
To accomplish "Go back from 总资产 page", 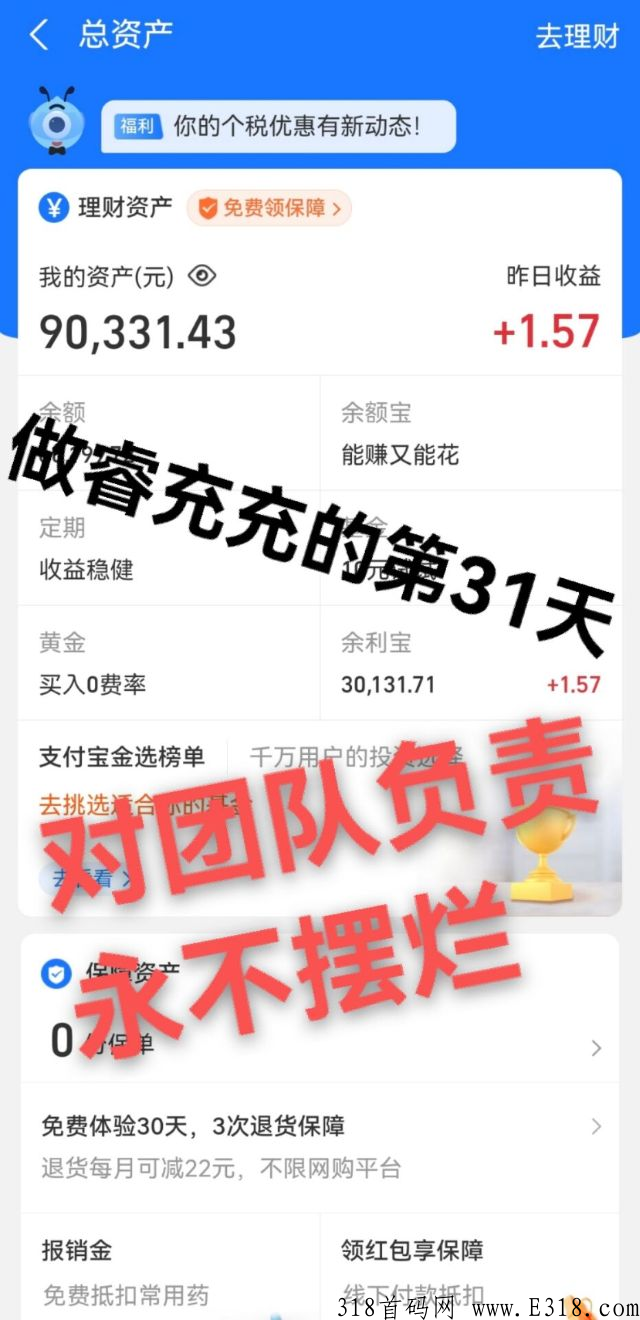I will [38, 35].
